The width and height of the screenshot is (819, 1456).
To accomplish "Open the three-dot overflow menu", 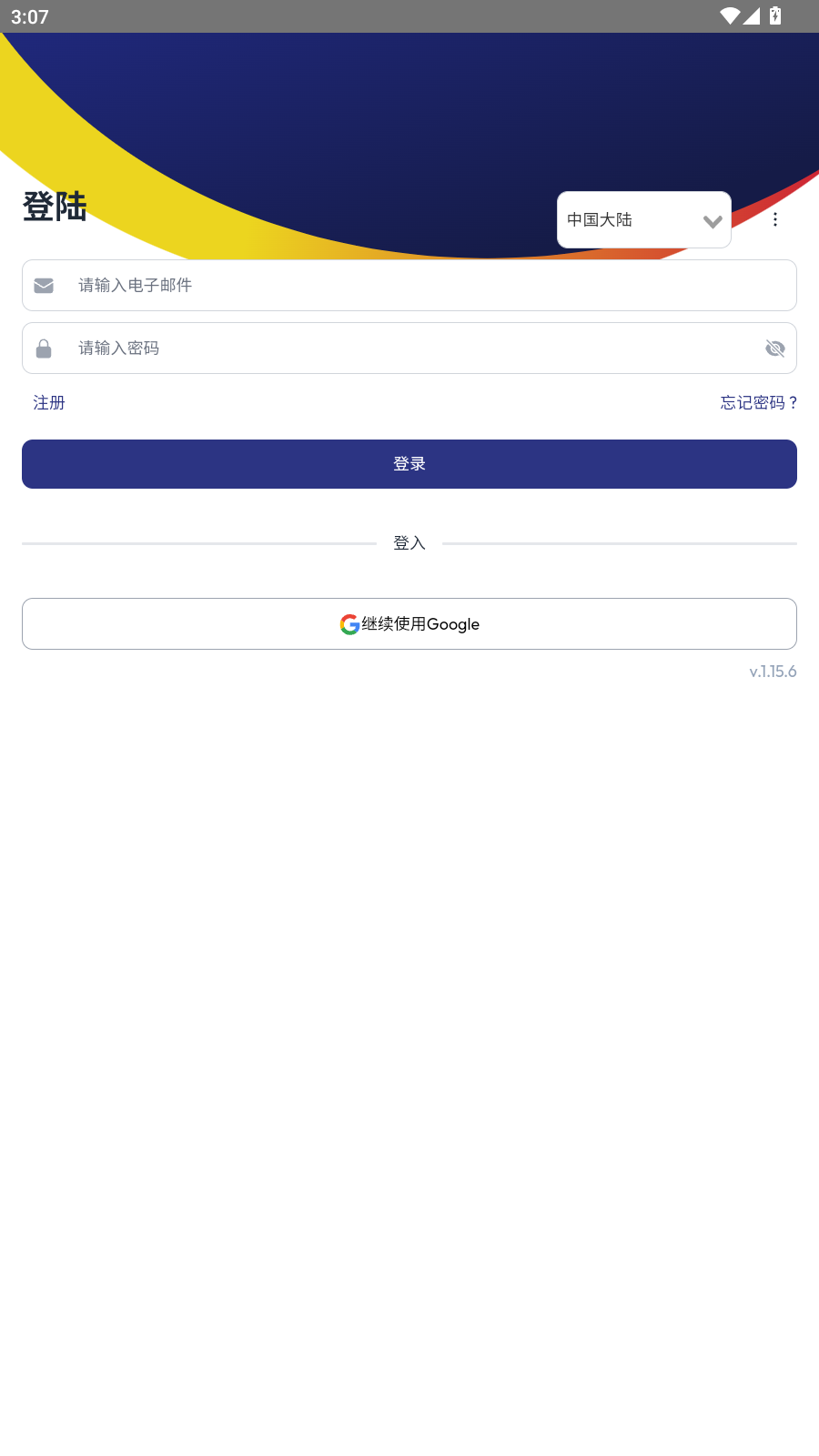I will tap(775, 219).
